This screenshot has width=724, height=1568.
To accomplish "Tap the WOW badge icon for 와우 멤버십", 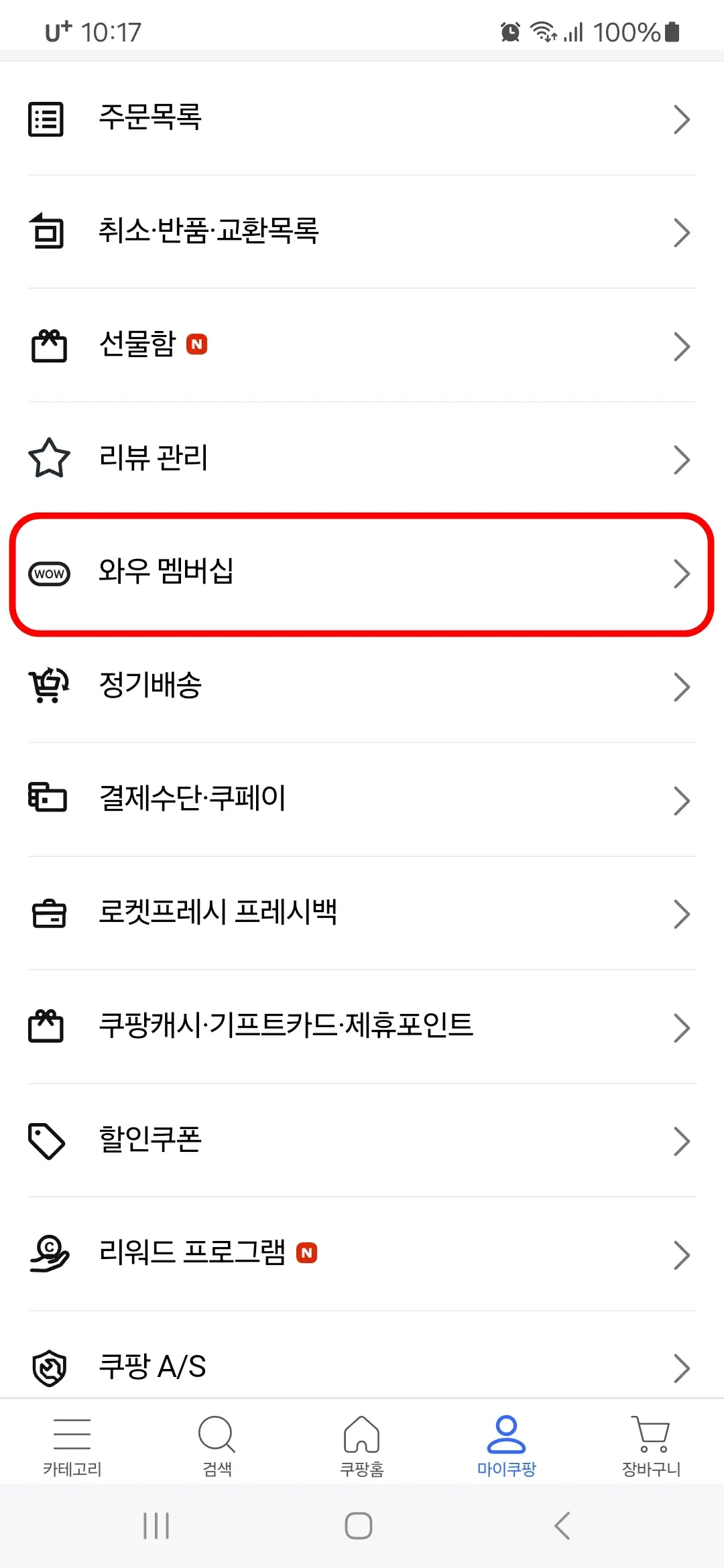I will click(49, 574).
